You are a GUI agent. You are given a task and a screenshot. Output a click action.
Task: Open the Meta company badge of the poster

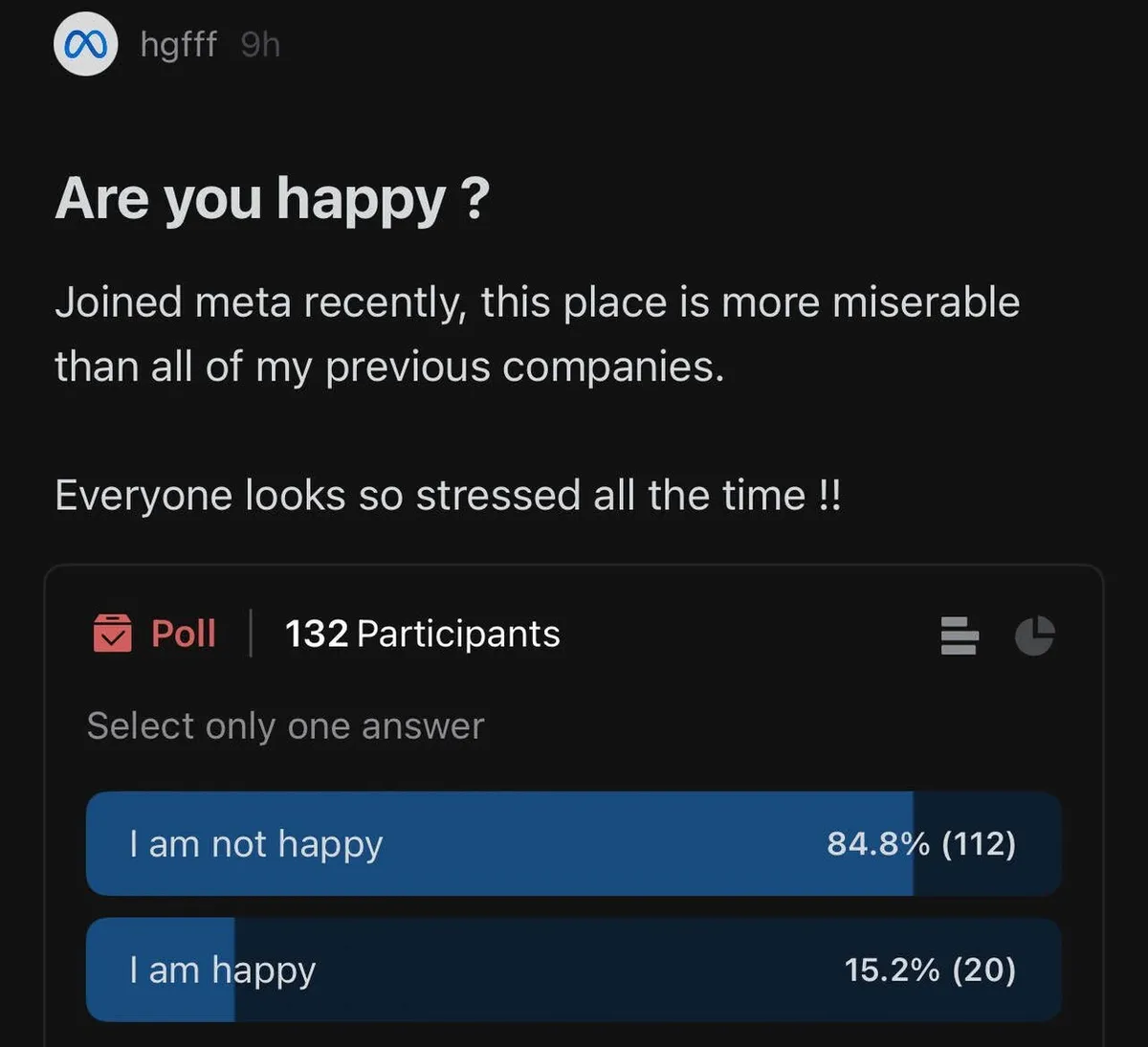(86, 45)
